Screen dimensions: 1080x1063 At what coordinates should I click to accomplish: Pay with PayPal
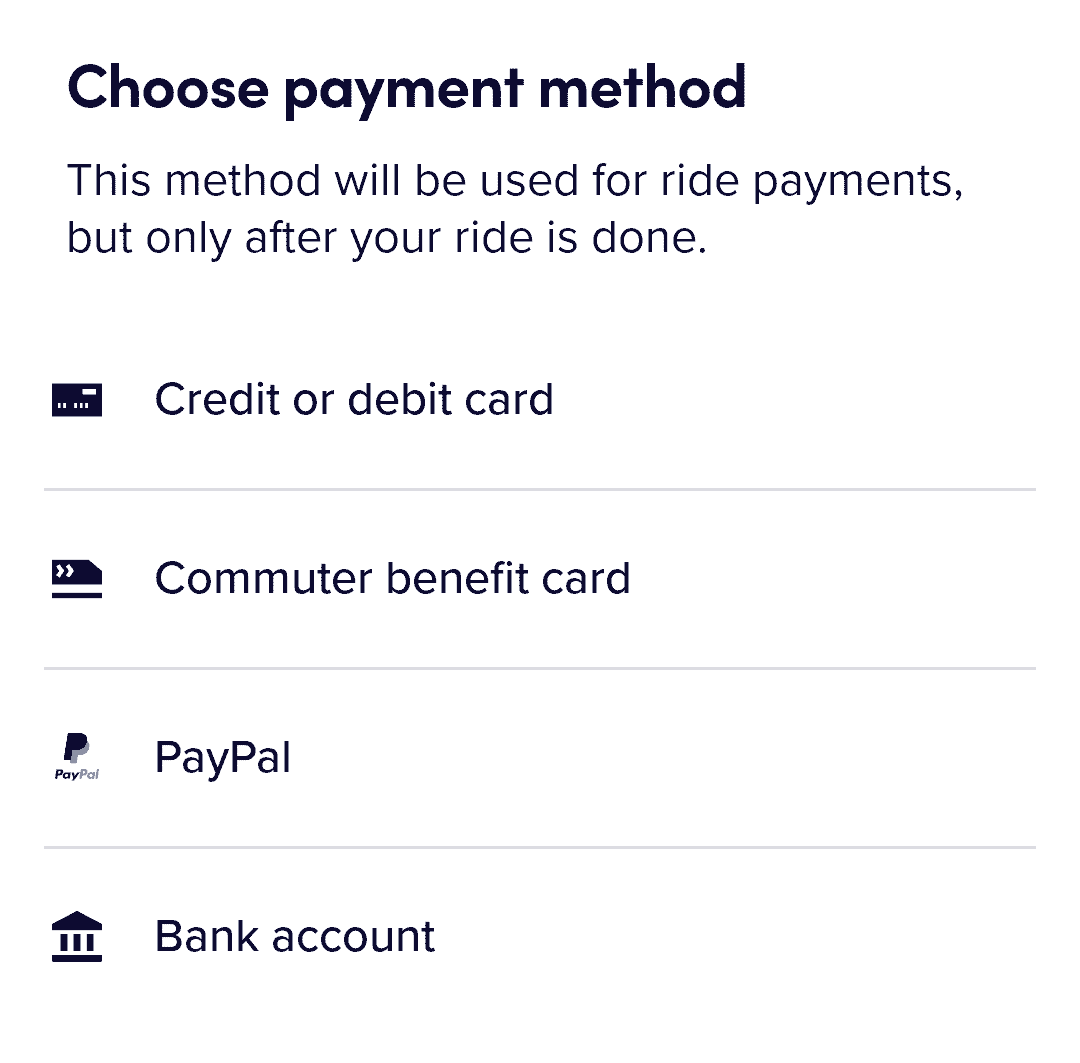(223, 758)
